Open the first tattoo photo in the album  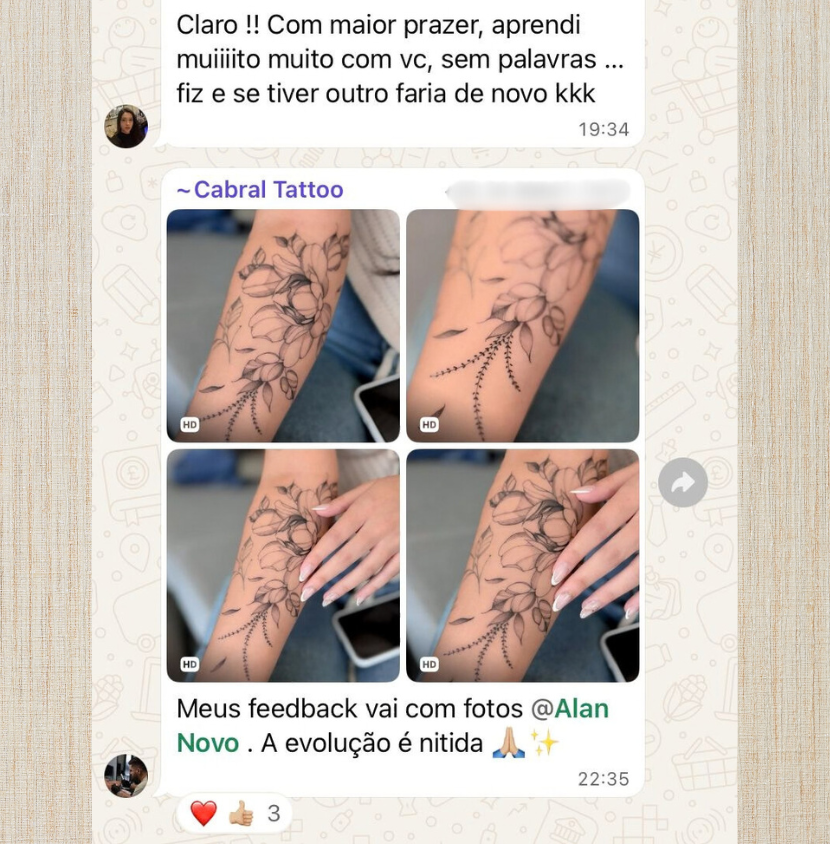pyautogui.click(x=283, y=325)
